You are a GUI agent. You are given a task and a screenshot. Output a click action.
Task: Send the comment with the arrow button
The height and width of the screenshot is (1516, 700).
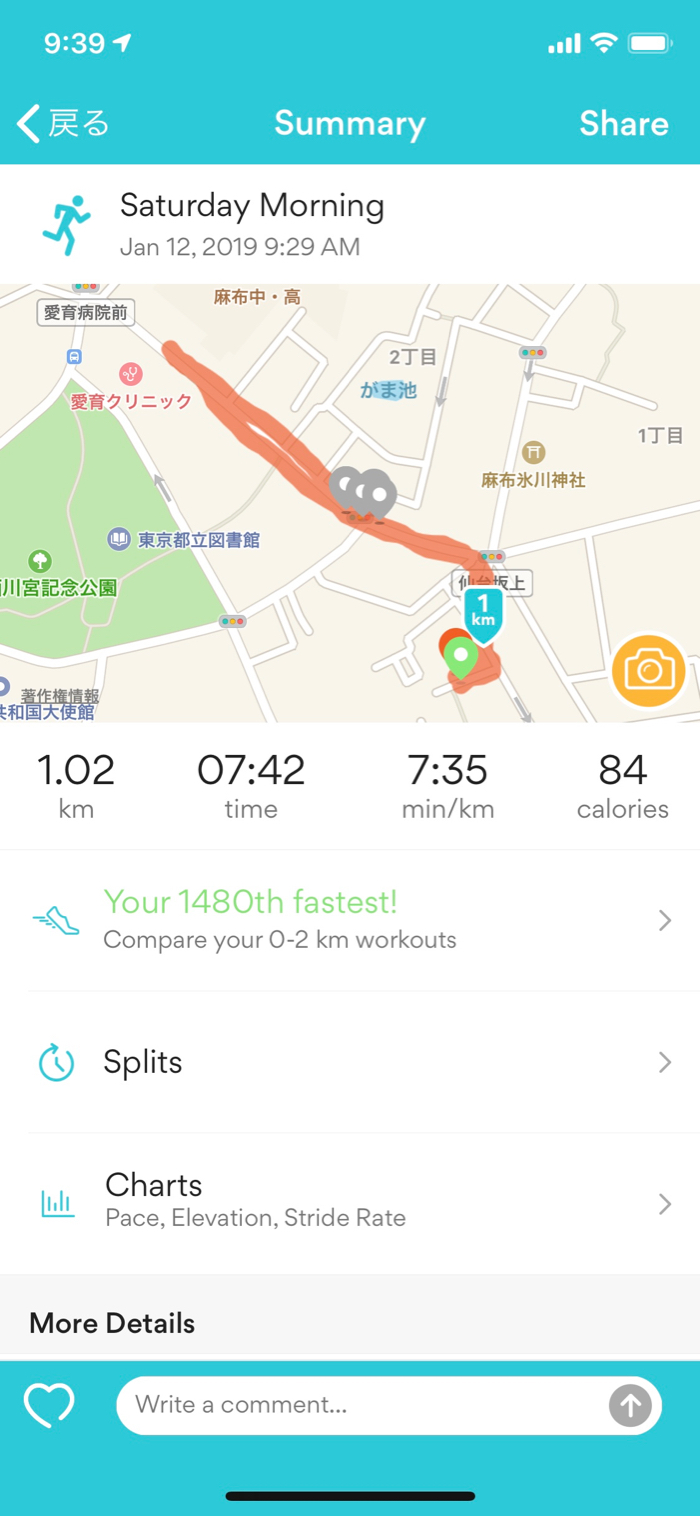(630, 1406)
